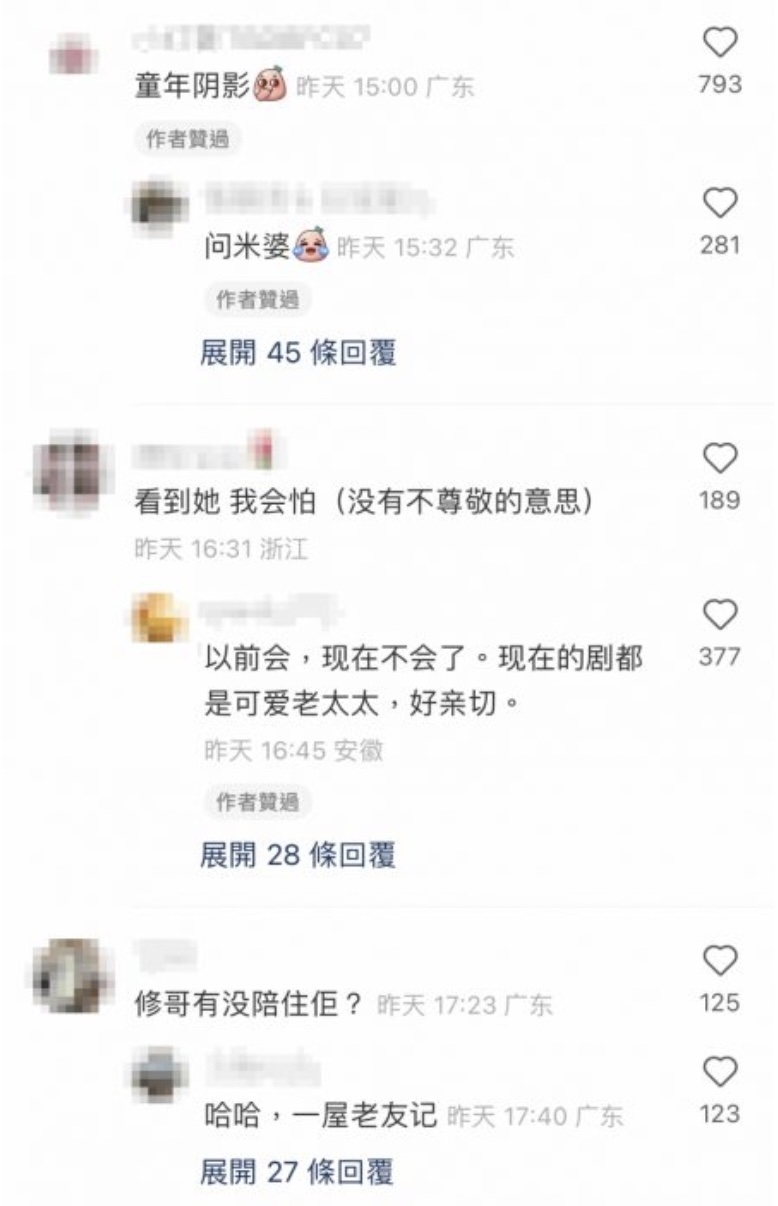Like the 以前会，现在不会了 reply
This screenshot has height=1206, width=778.
tap(720, 615)
